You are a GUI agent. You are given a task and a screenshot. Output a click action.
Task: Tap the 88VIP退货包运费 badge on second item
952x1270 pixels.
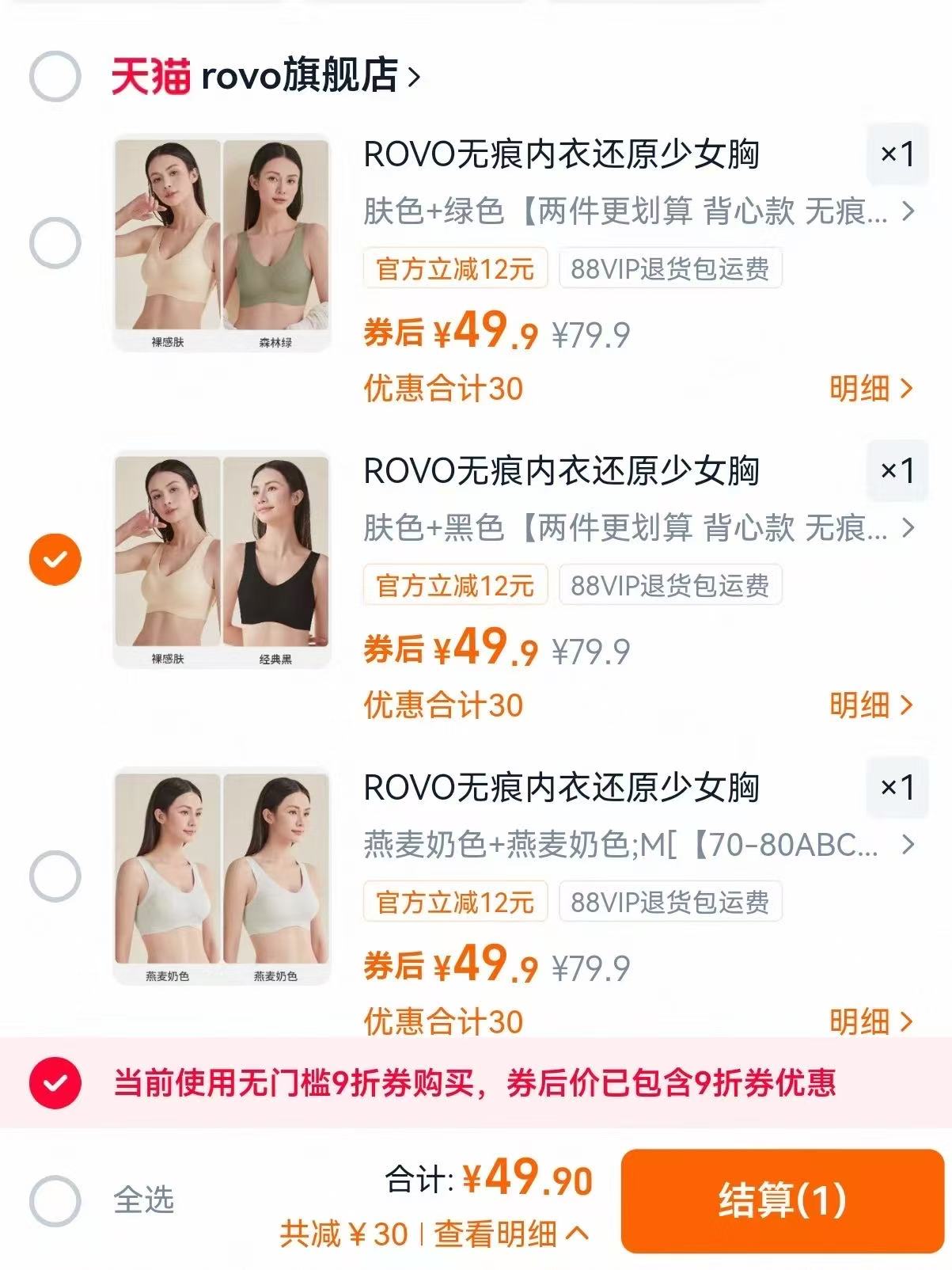click(671, 586)
